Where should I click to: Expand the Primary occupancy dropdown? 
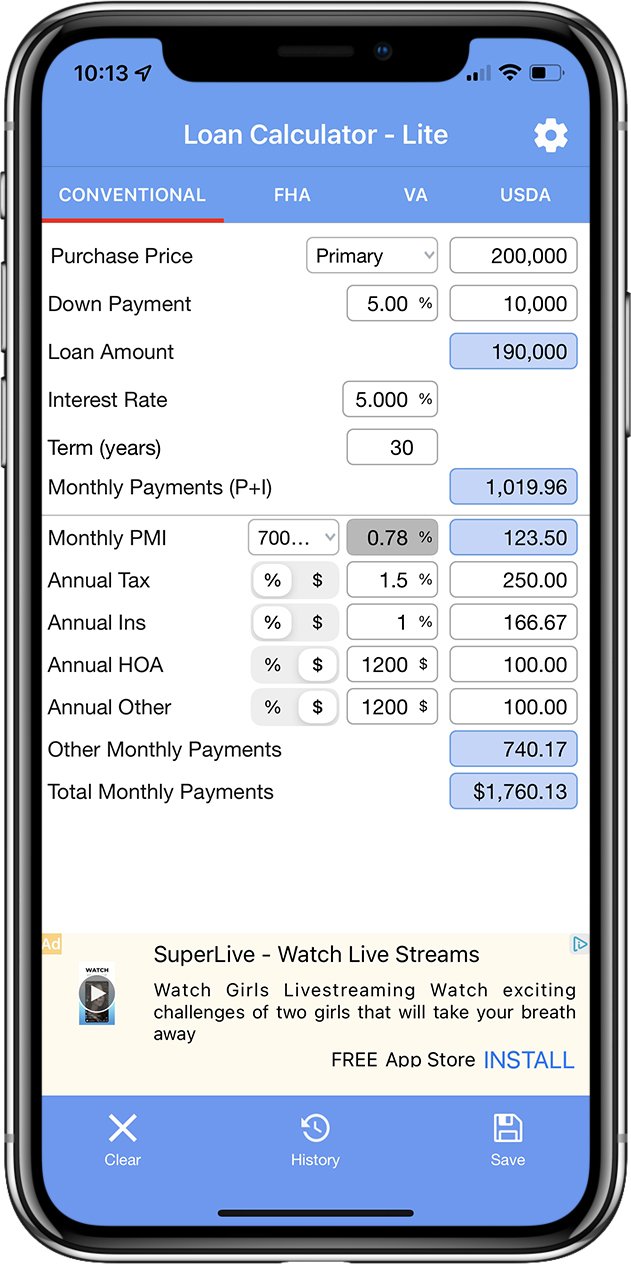click(371, 256)
